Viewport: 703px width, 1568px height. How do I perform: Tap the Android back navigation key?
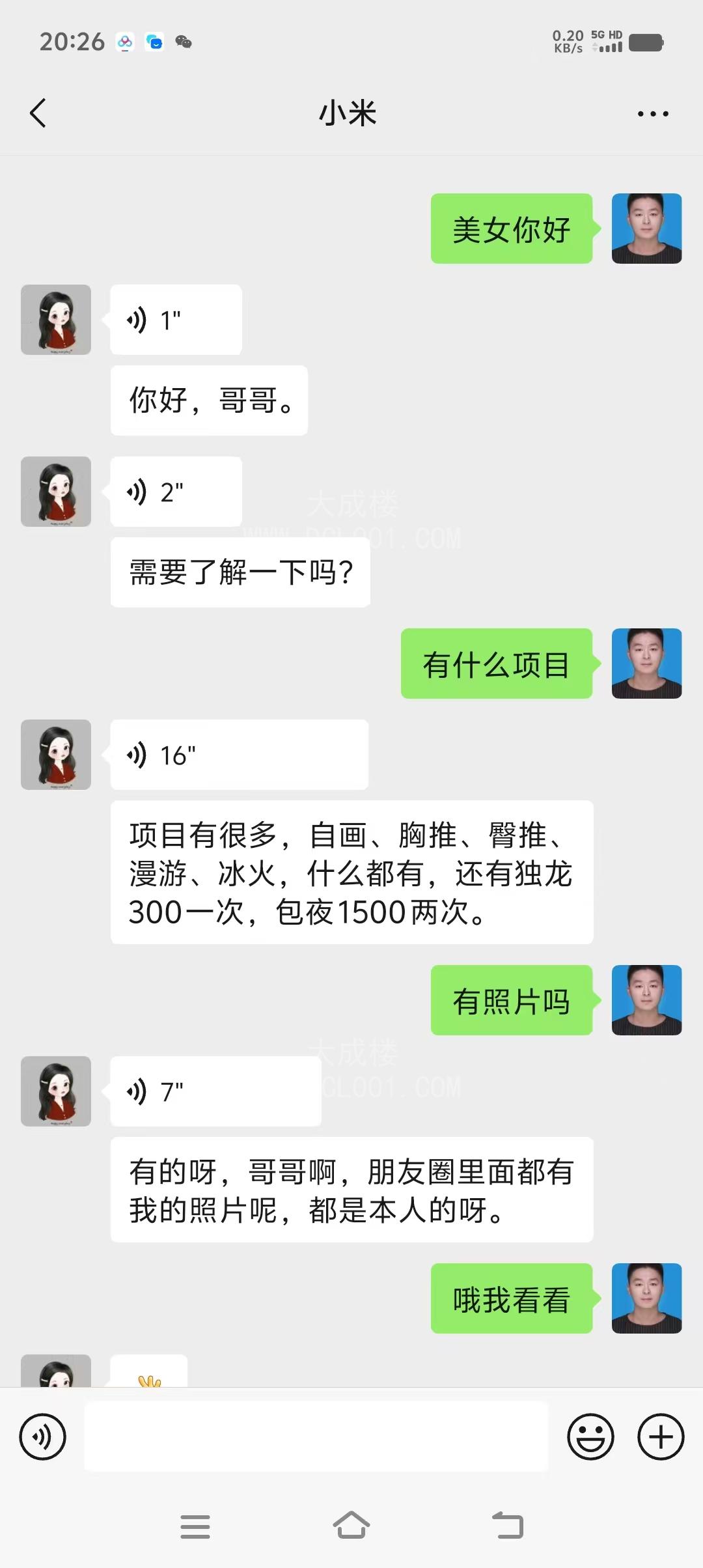click(x=508, y=1524)
